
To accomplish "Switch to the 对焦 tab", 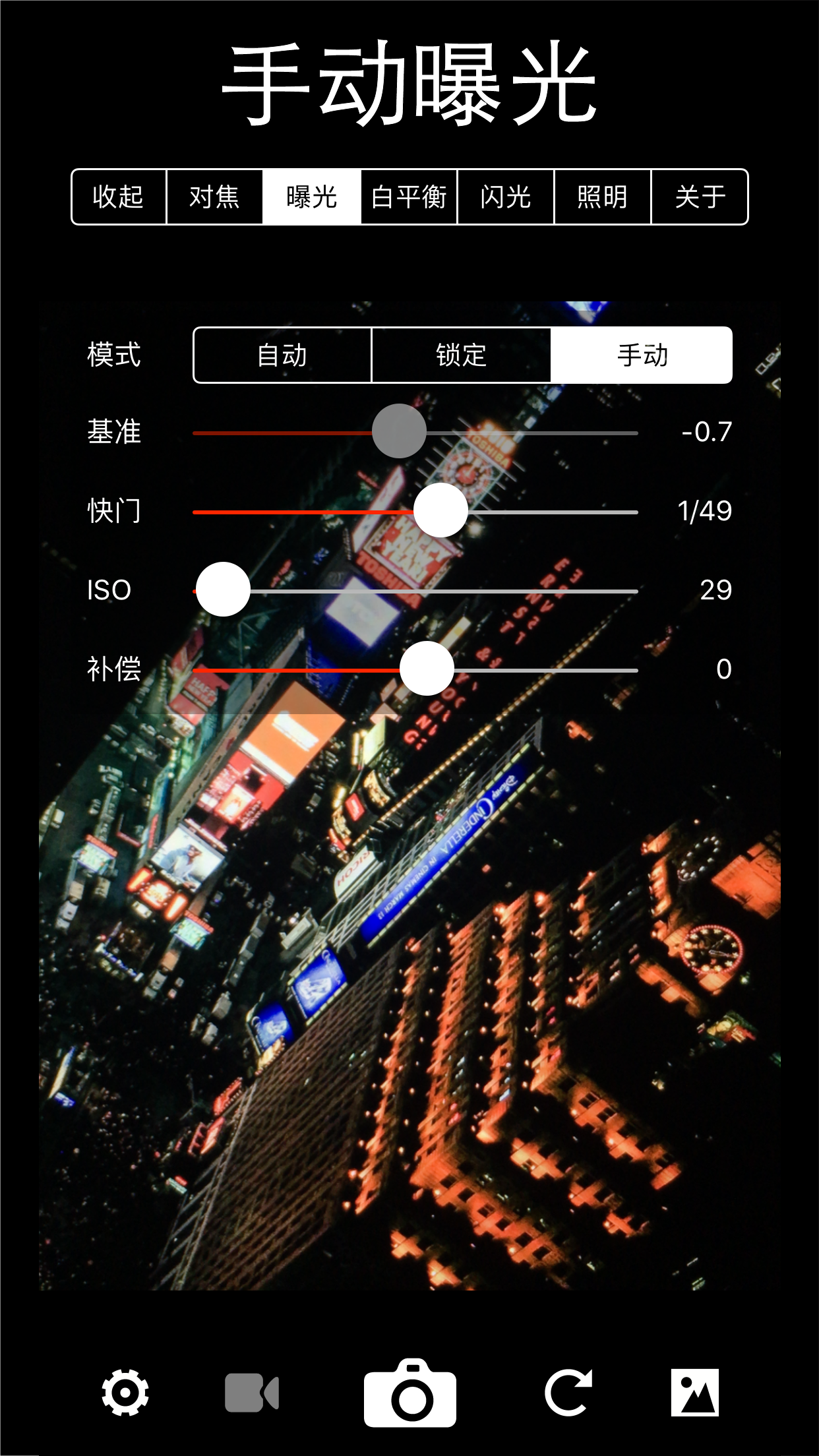I will [x=215, y=197].
